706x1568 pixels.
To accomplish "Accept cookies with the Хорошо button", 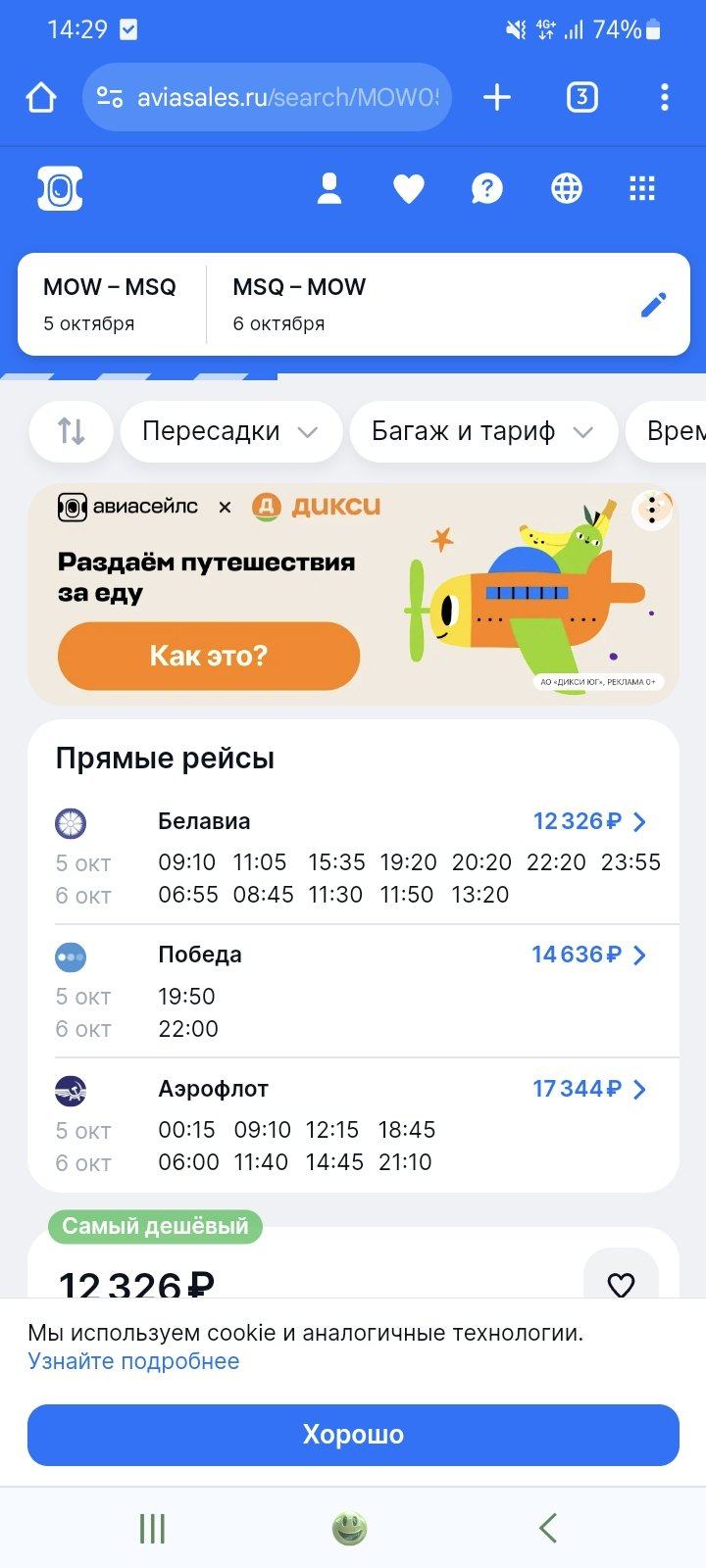I will [353, 1435].
